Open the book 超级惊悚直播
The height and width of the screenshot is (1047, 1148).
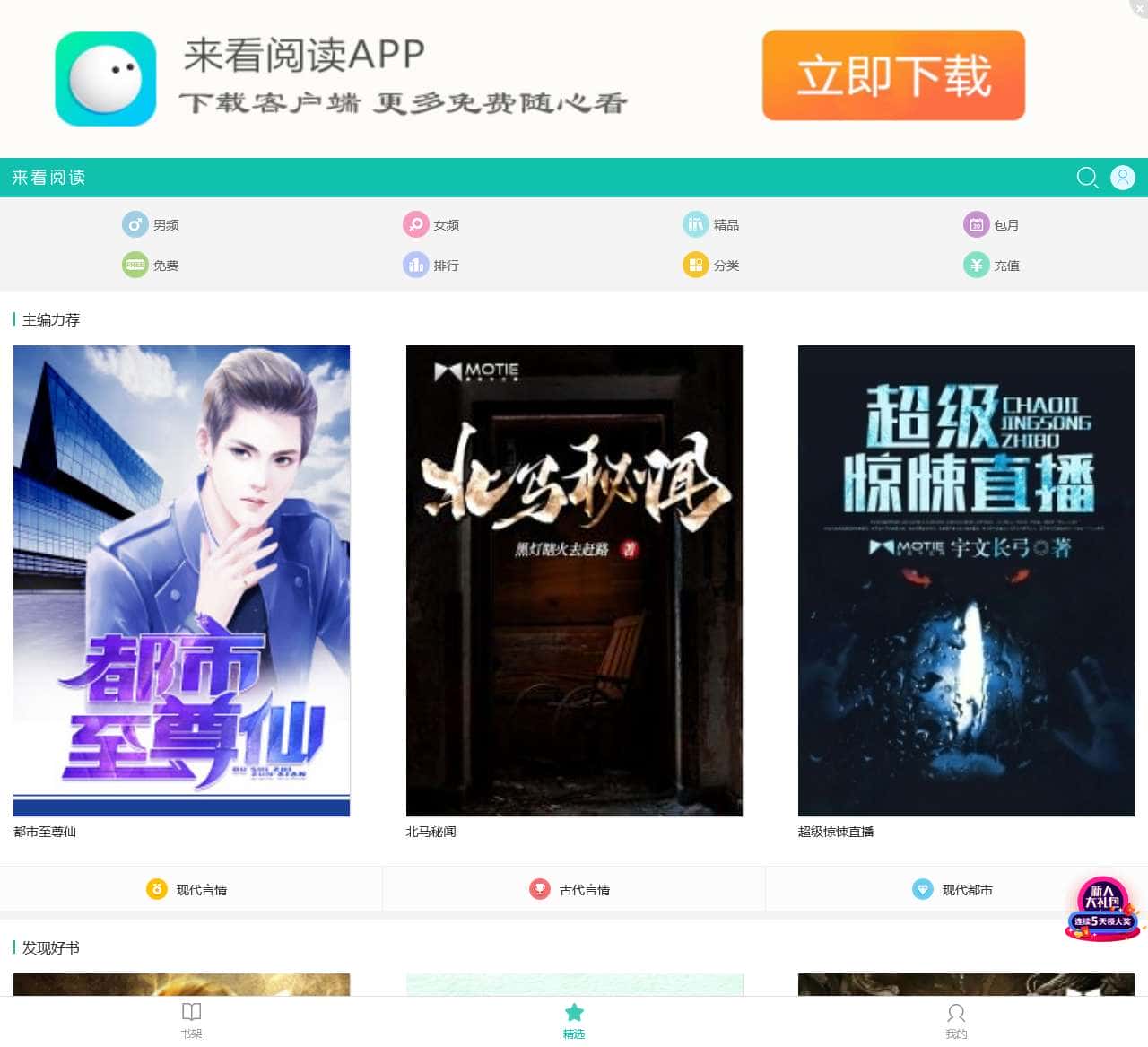point(966,580)
